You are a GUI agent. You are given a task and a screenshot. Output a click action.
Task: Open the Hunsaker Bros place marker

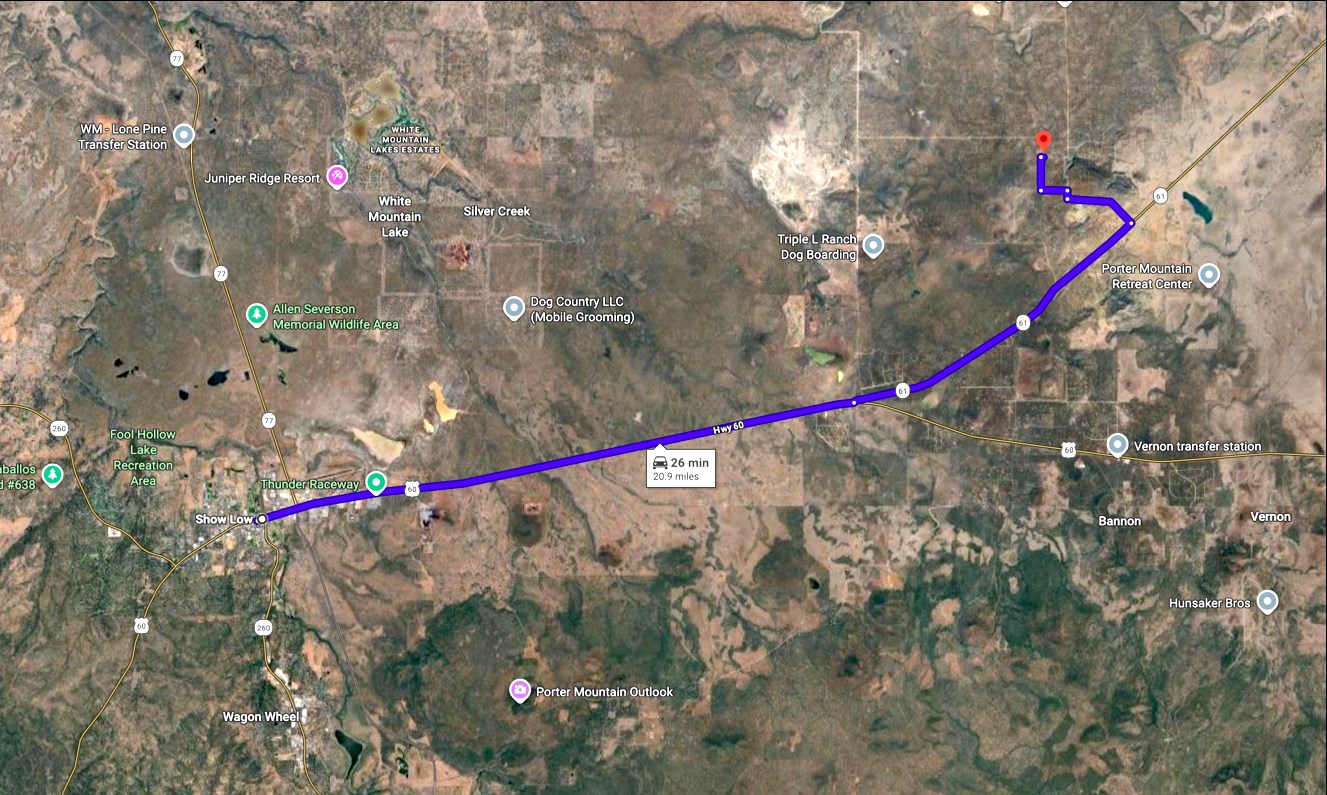tap(1267, 601)
